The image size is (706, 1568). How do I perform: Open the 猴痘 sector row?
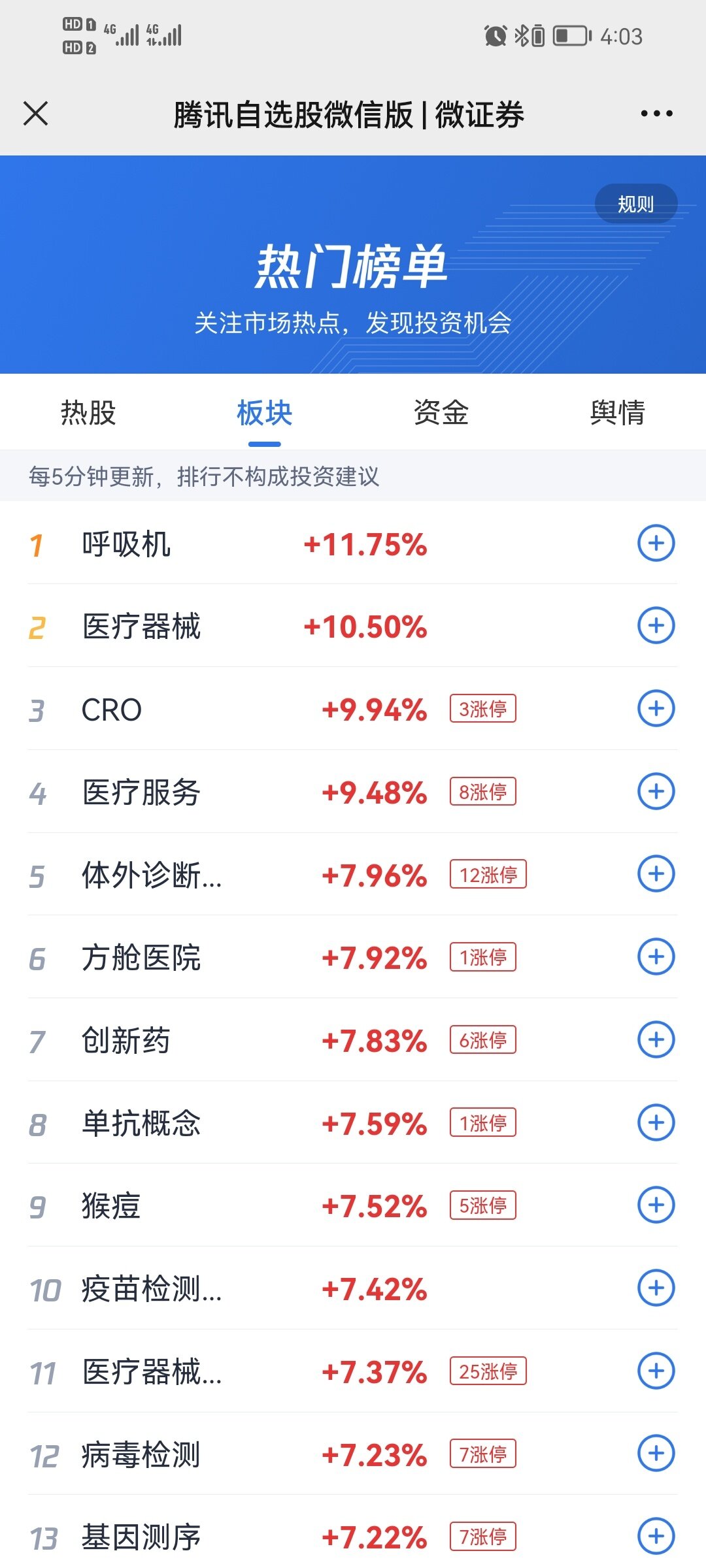click(x=353, y=1205)
